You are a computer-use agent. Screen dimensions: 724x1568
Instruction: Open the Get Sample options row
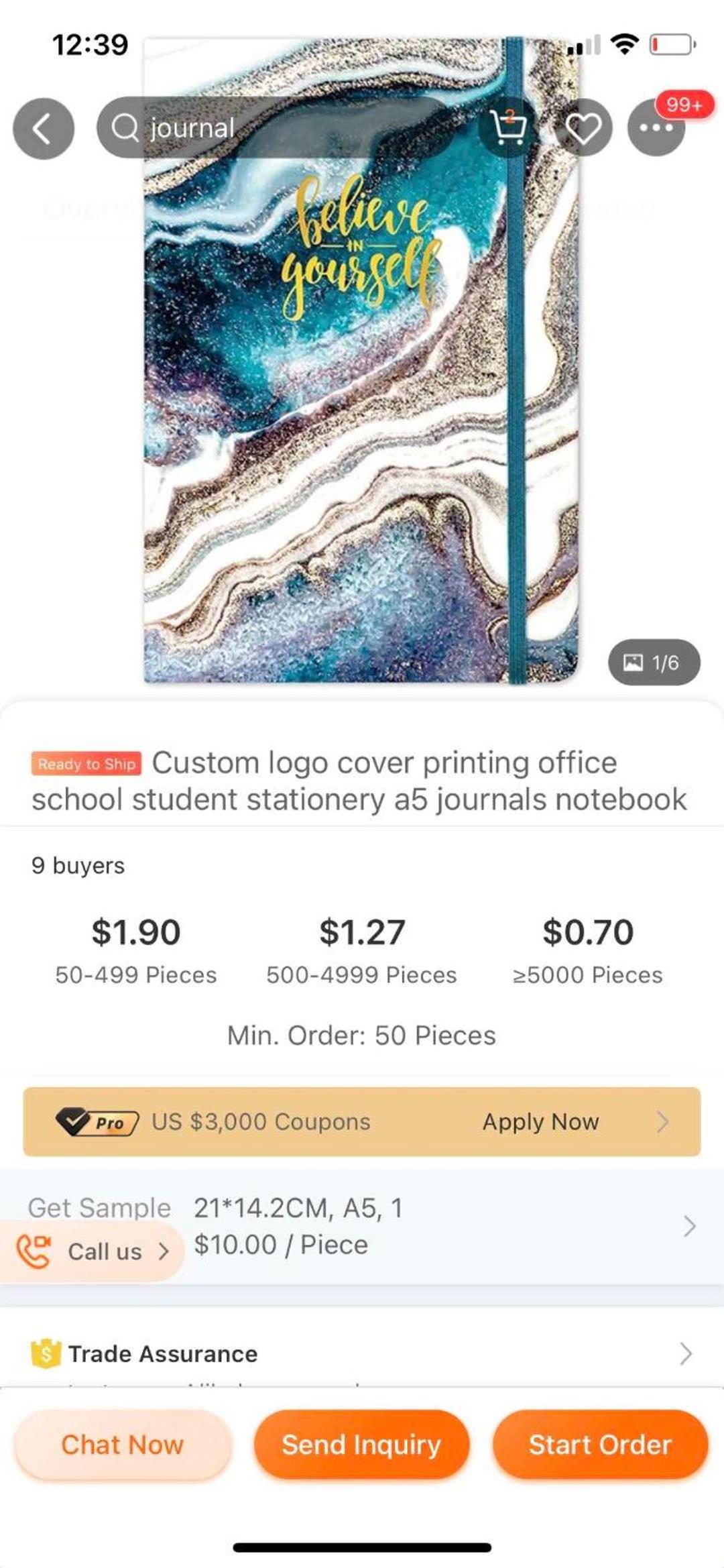pos(362,1226)
